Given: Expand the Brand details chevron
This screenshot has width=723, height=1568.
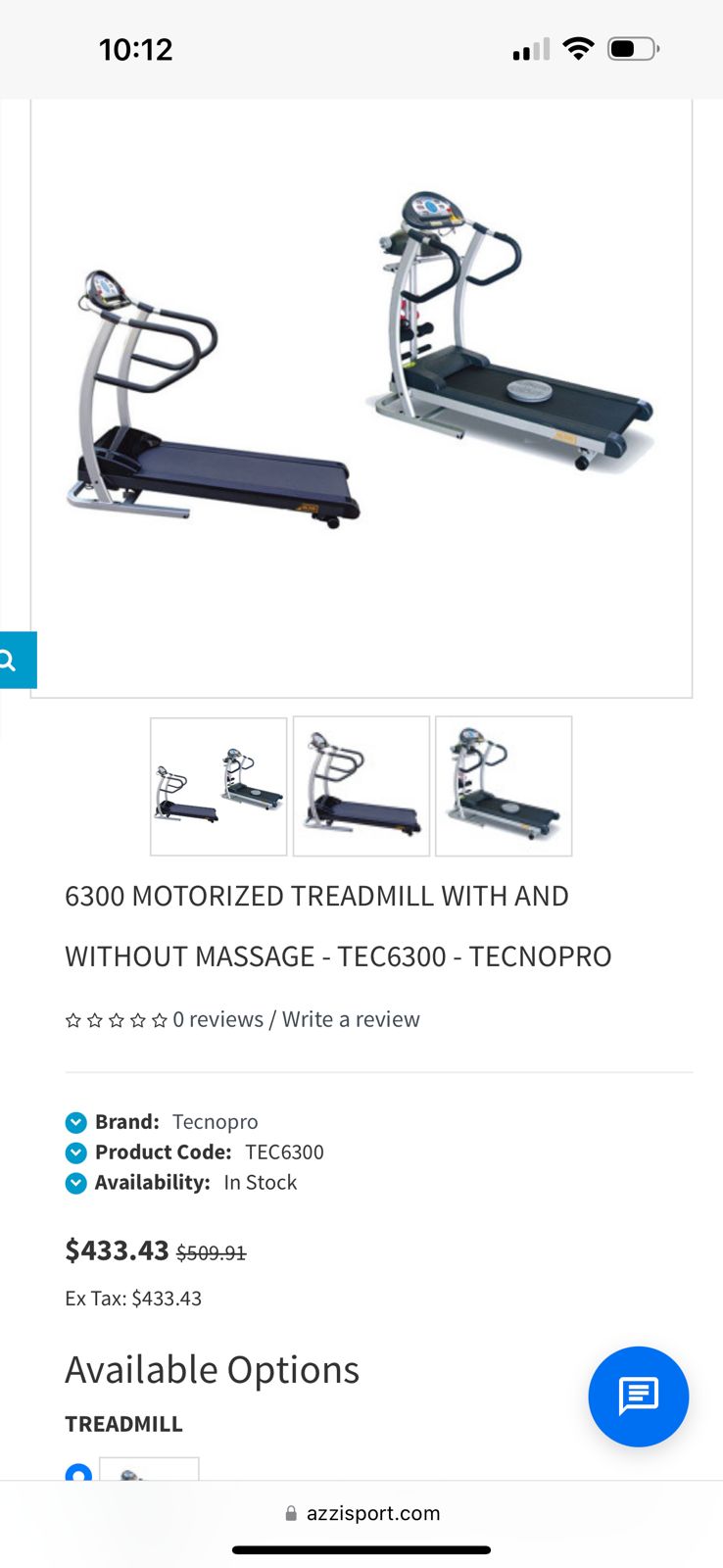Looking at the screenshot, I should click(75, 1122).
